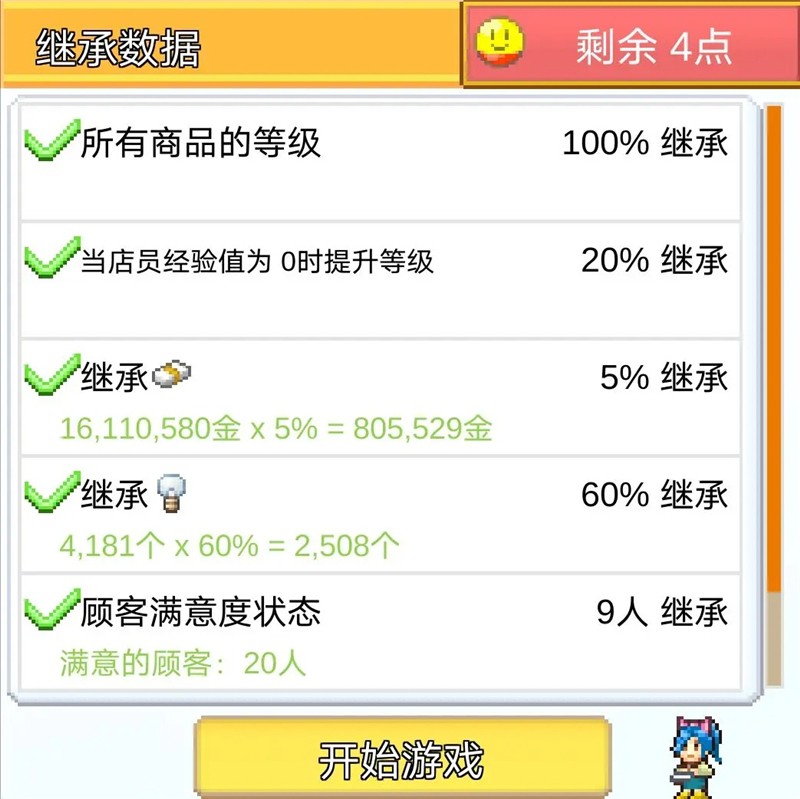Toggle the 所有商品的等级 inheritance row

(x=381, y=162)
